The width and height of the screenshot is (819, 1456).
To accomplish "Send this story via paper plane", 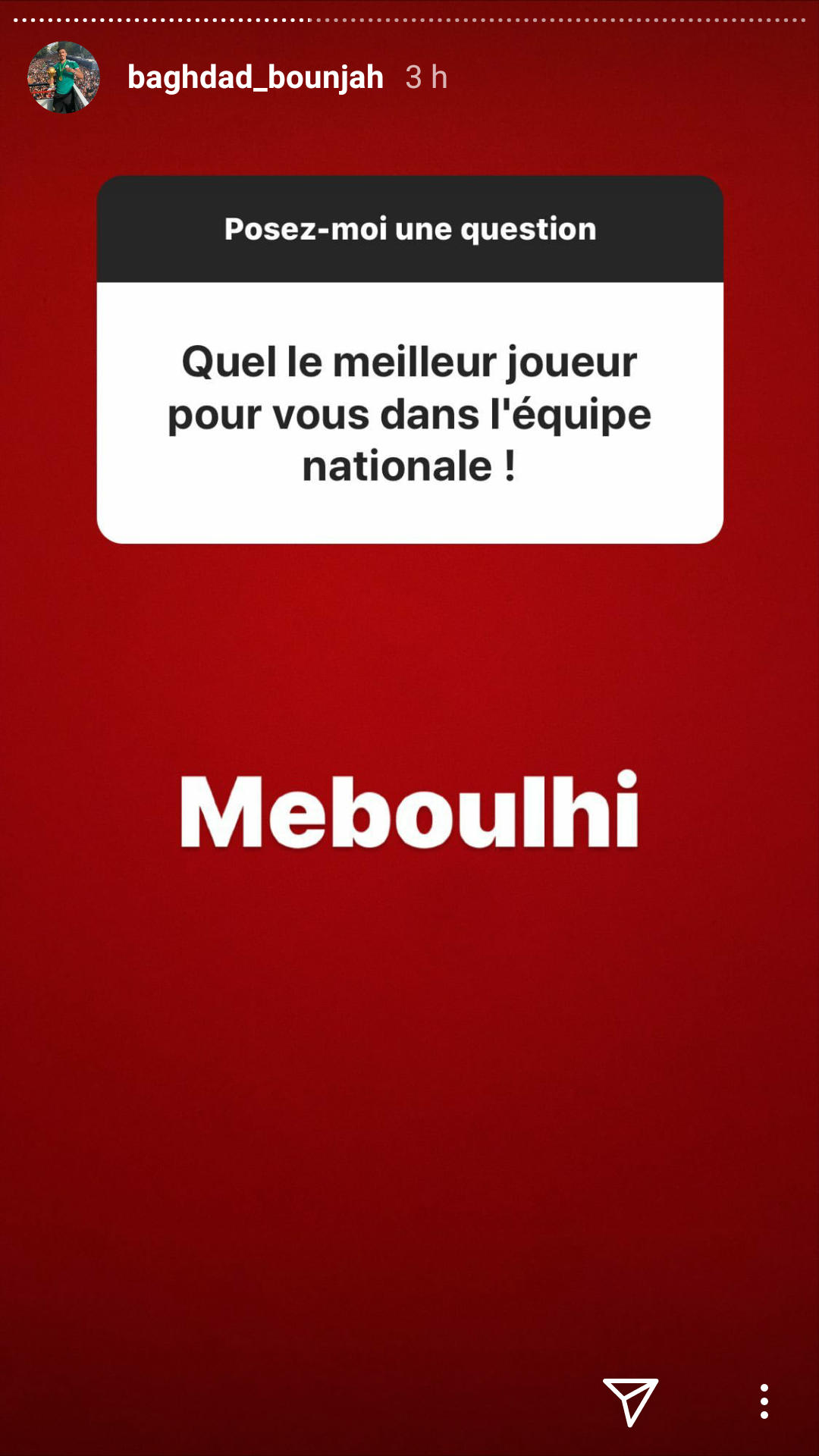I will 630,1401.
